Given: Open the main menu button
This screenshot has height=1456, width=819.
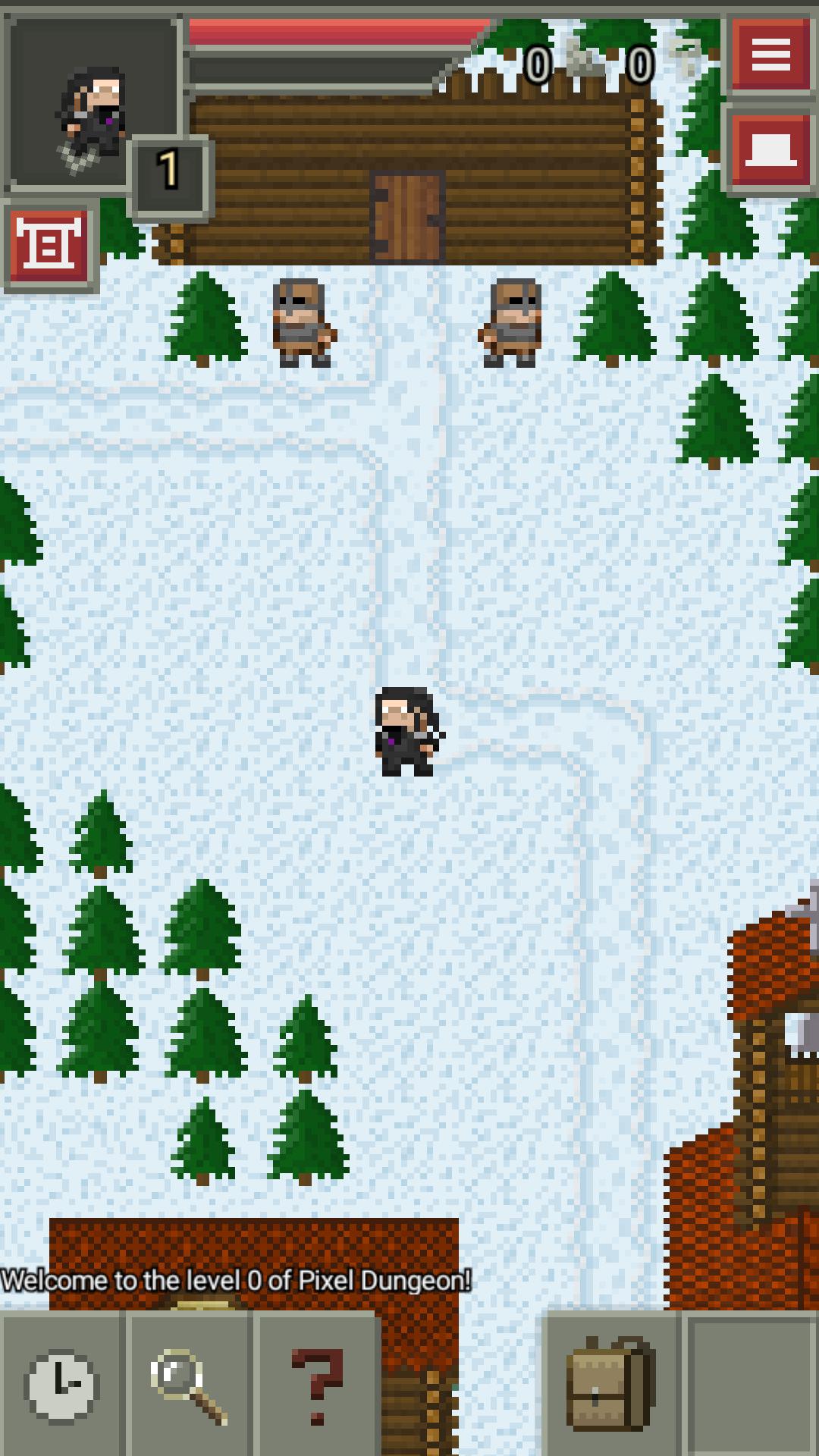Looking at the screenshot, I should pyautogui.click(x=771, y=55).
